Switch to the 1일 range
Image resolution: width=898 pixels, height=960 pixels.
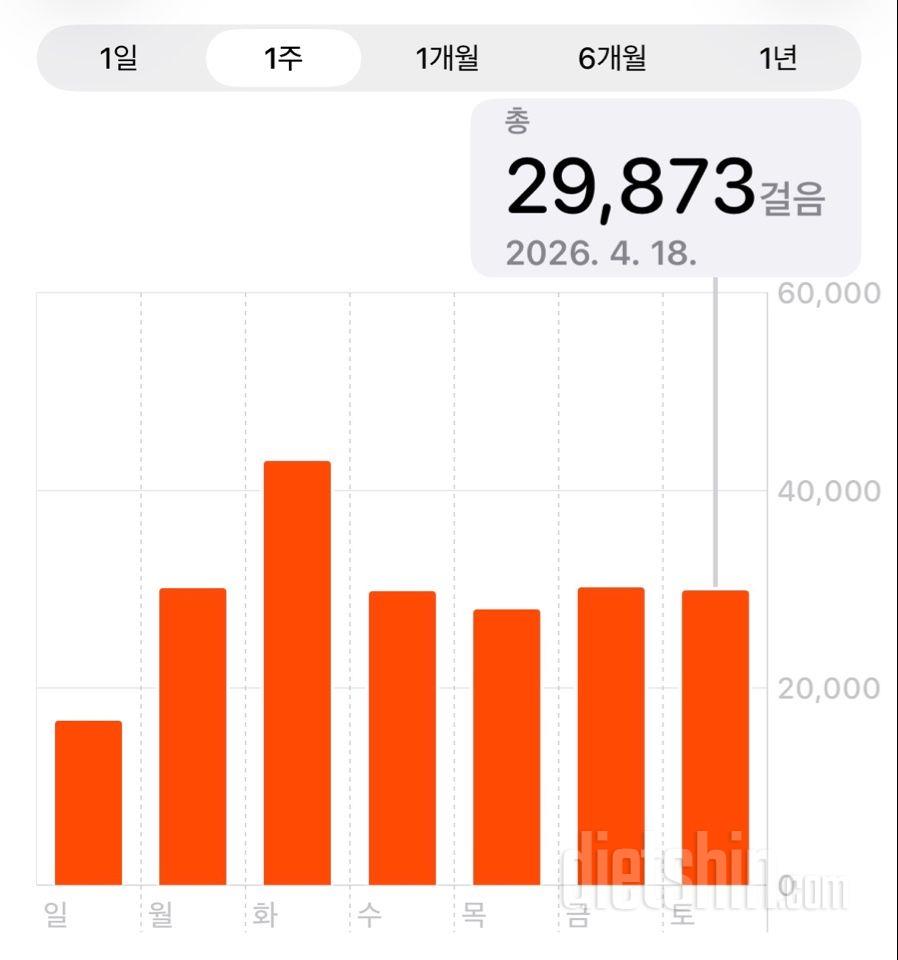tap(119, 58)
